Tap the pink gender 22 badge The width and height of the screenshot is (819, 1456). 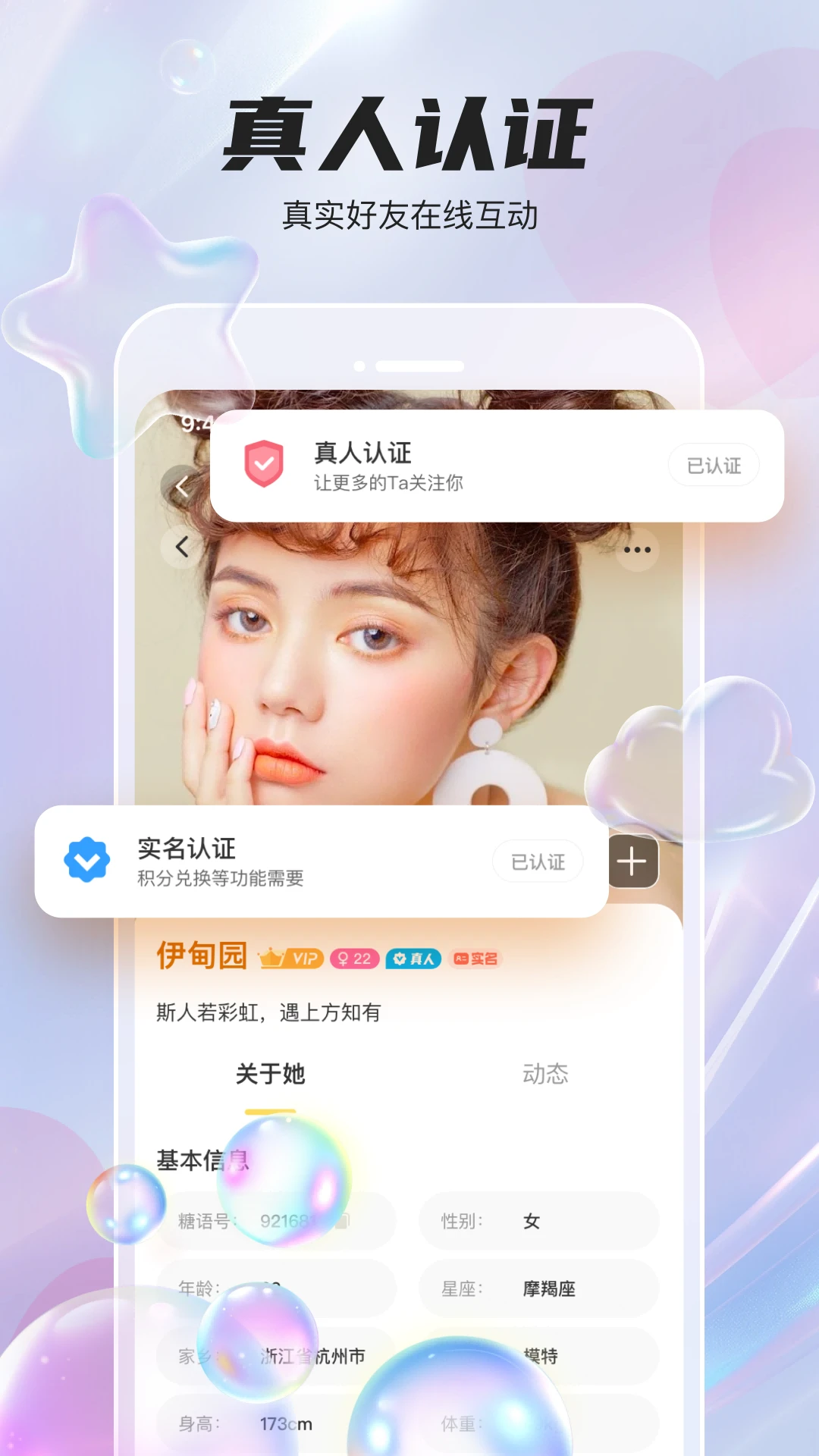[x=353, y=959]
